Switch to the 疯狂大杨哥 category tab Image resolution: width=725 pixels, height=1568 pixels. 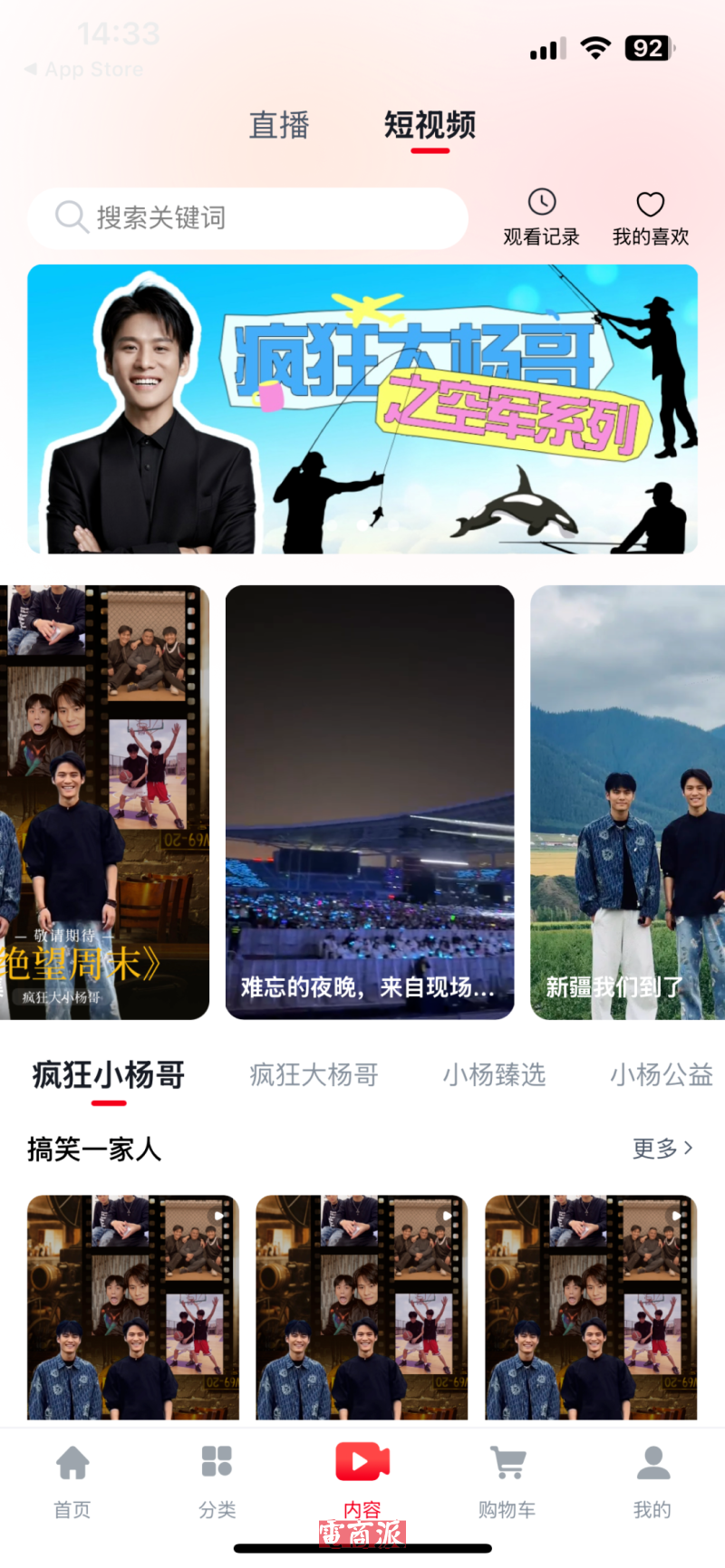314,1075
